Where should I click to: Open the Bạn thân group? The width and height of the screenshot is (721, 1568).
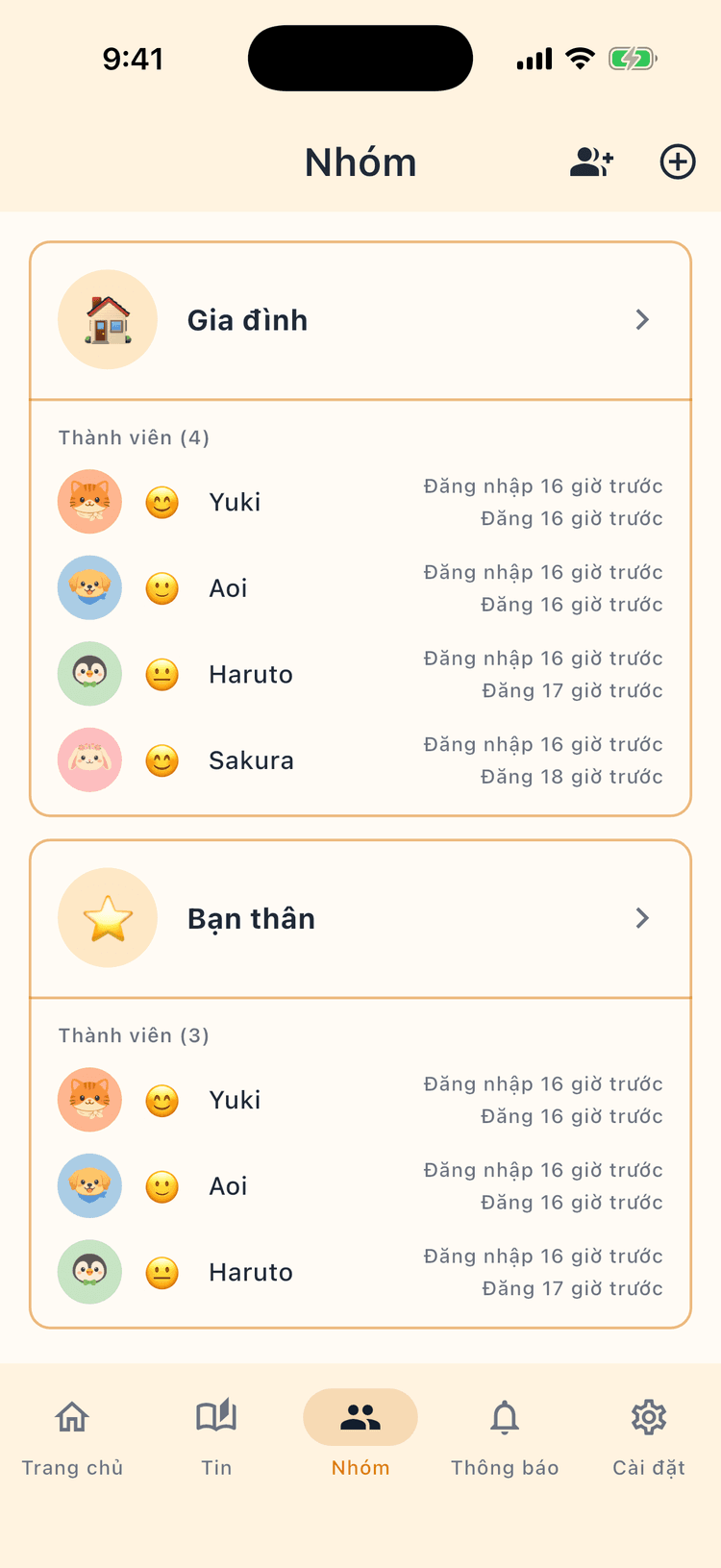point(360,919)
